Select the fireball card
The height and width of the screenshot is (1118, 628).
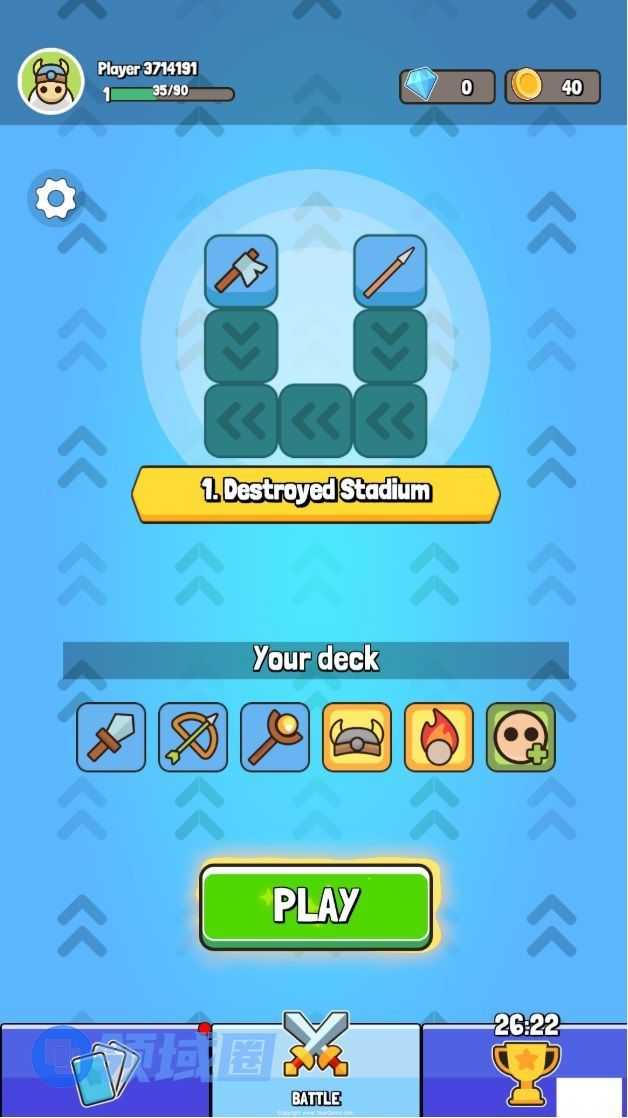[x=439, y=737]
